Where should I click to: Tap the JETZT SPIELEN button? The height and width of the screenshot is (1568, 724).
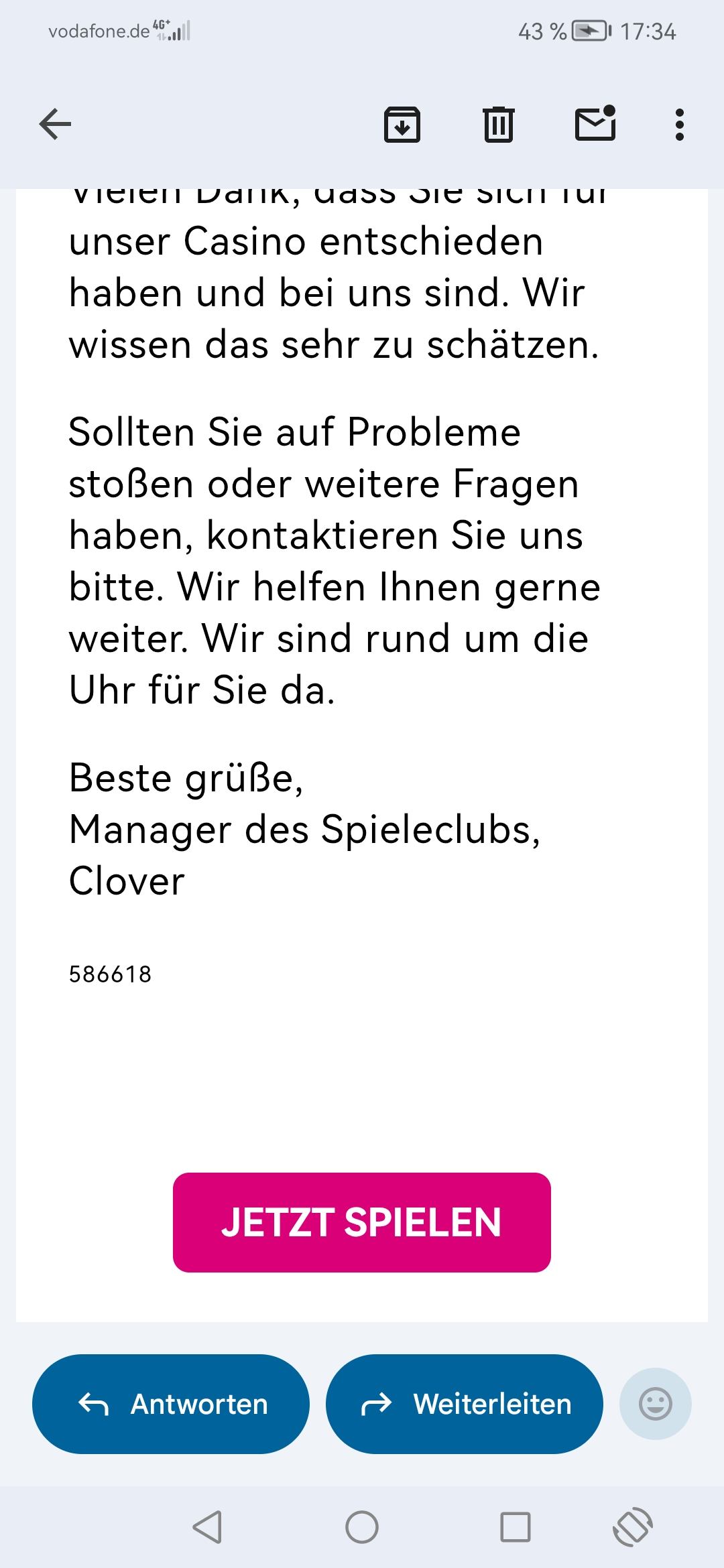(x=361, y=1222)
